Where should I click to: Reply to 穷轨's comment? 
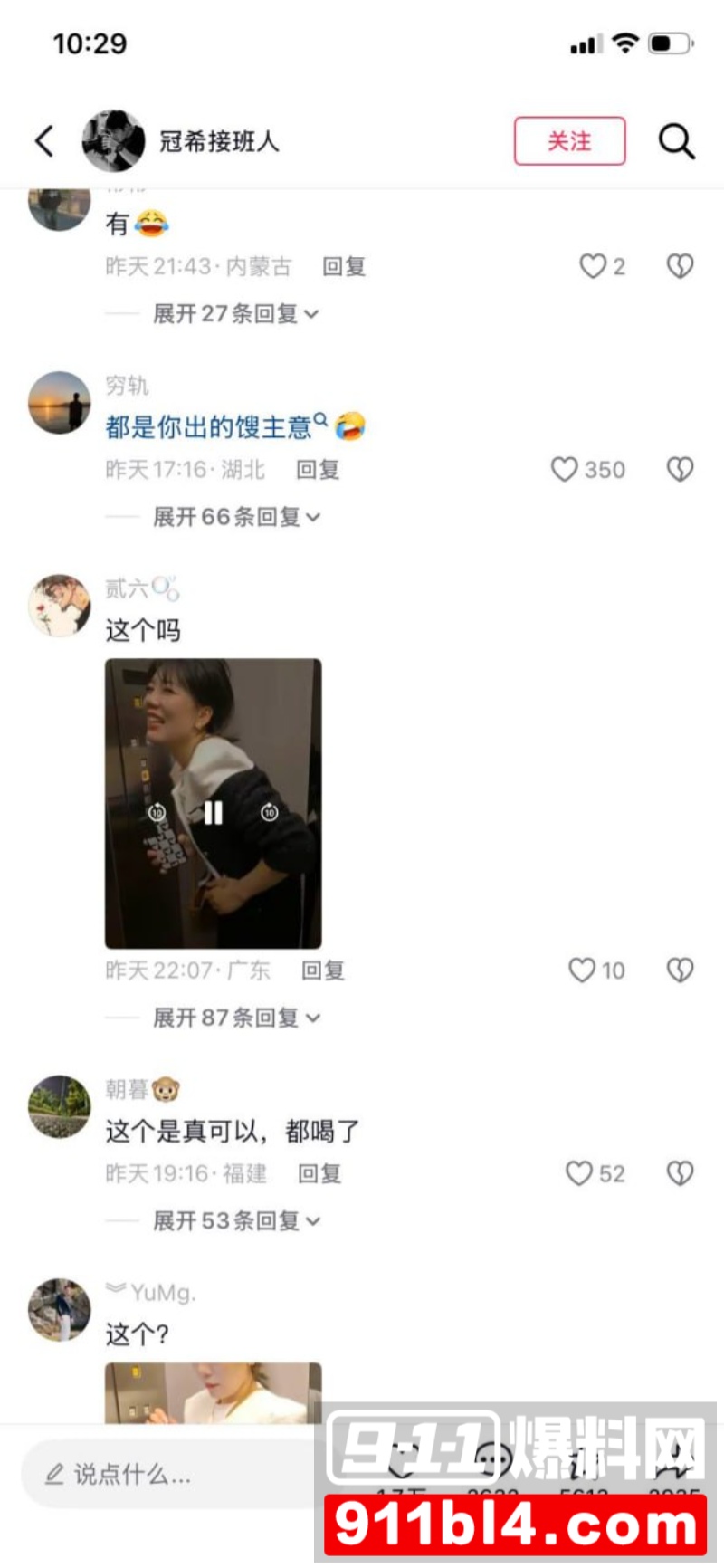click(318, 469)
